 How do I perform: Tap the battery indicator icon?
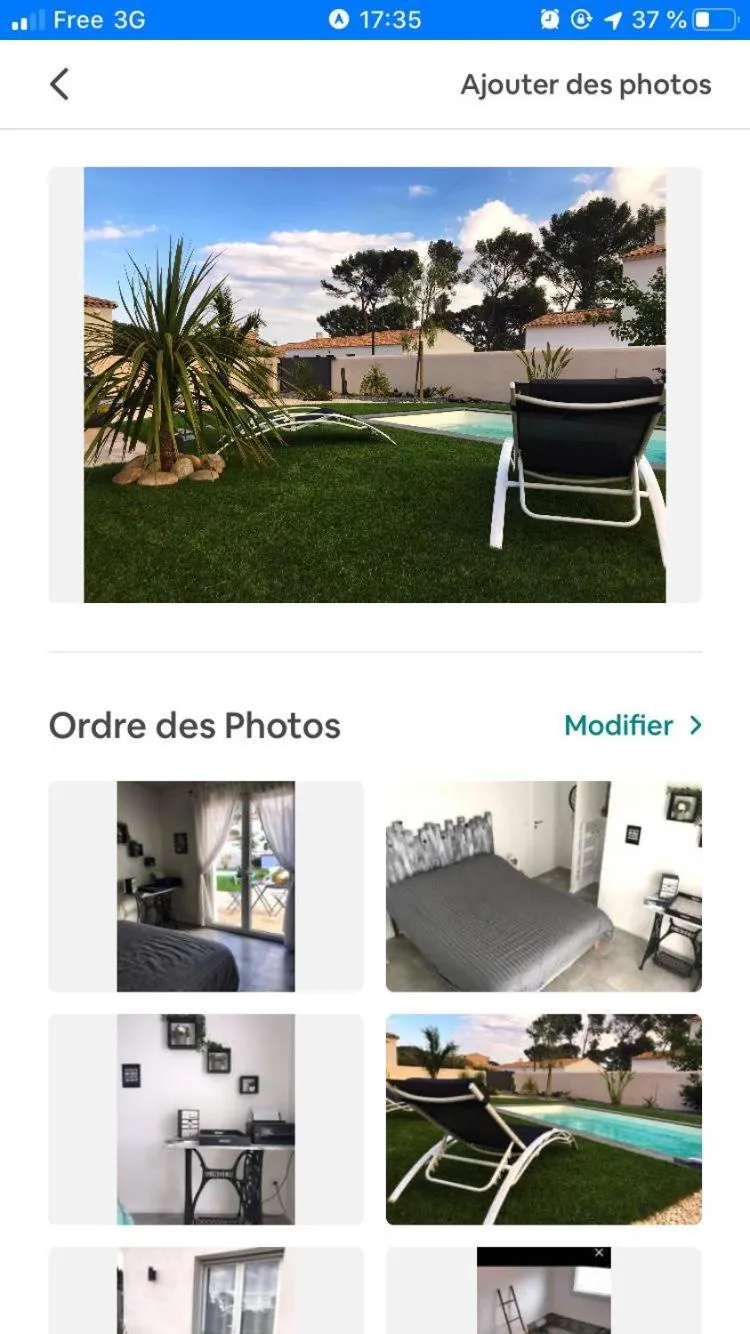coord(708,17)
